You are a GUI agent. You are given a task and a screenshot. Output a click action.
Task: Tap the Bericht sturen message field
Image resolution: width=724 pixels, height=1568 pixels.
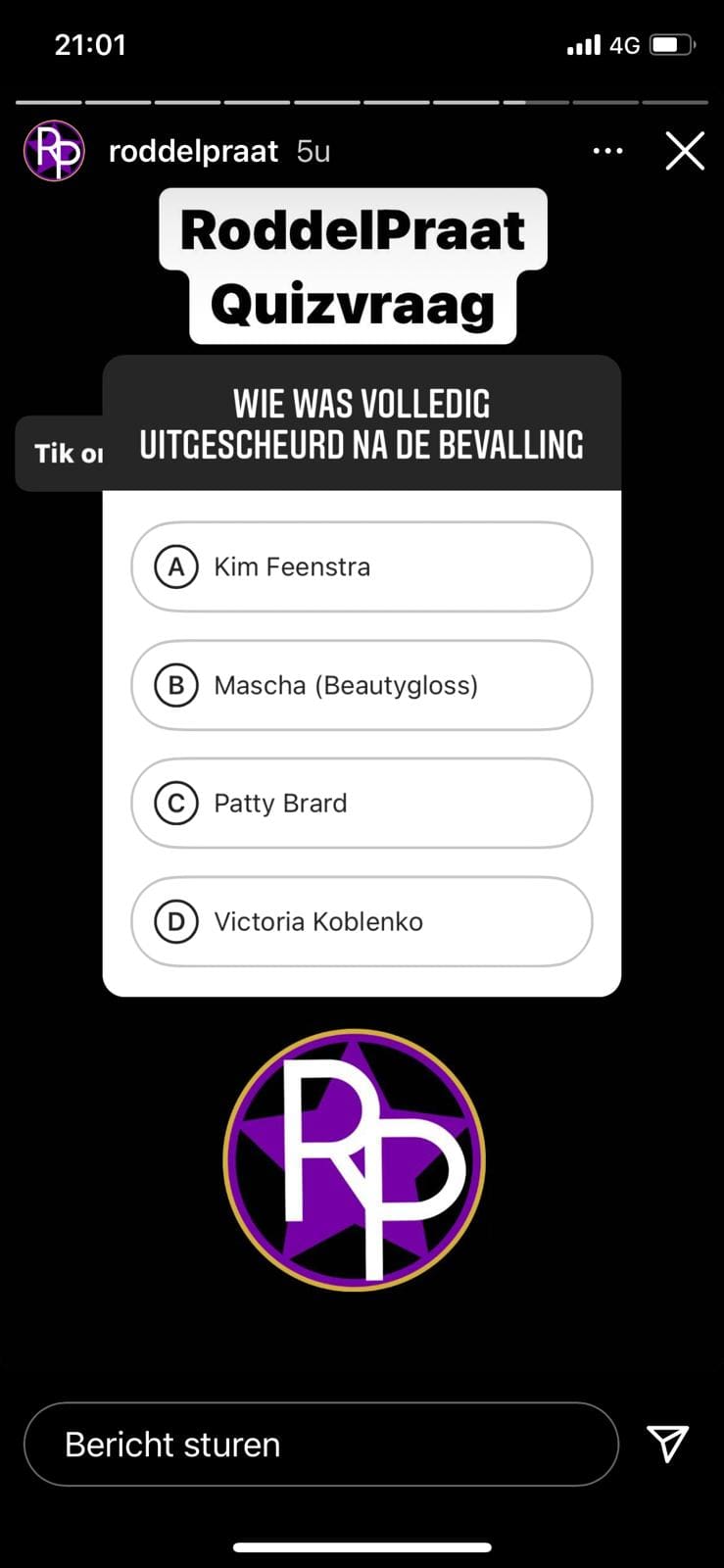coord(321,1445)
